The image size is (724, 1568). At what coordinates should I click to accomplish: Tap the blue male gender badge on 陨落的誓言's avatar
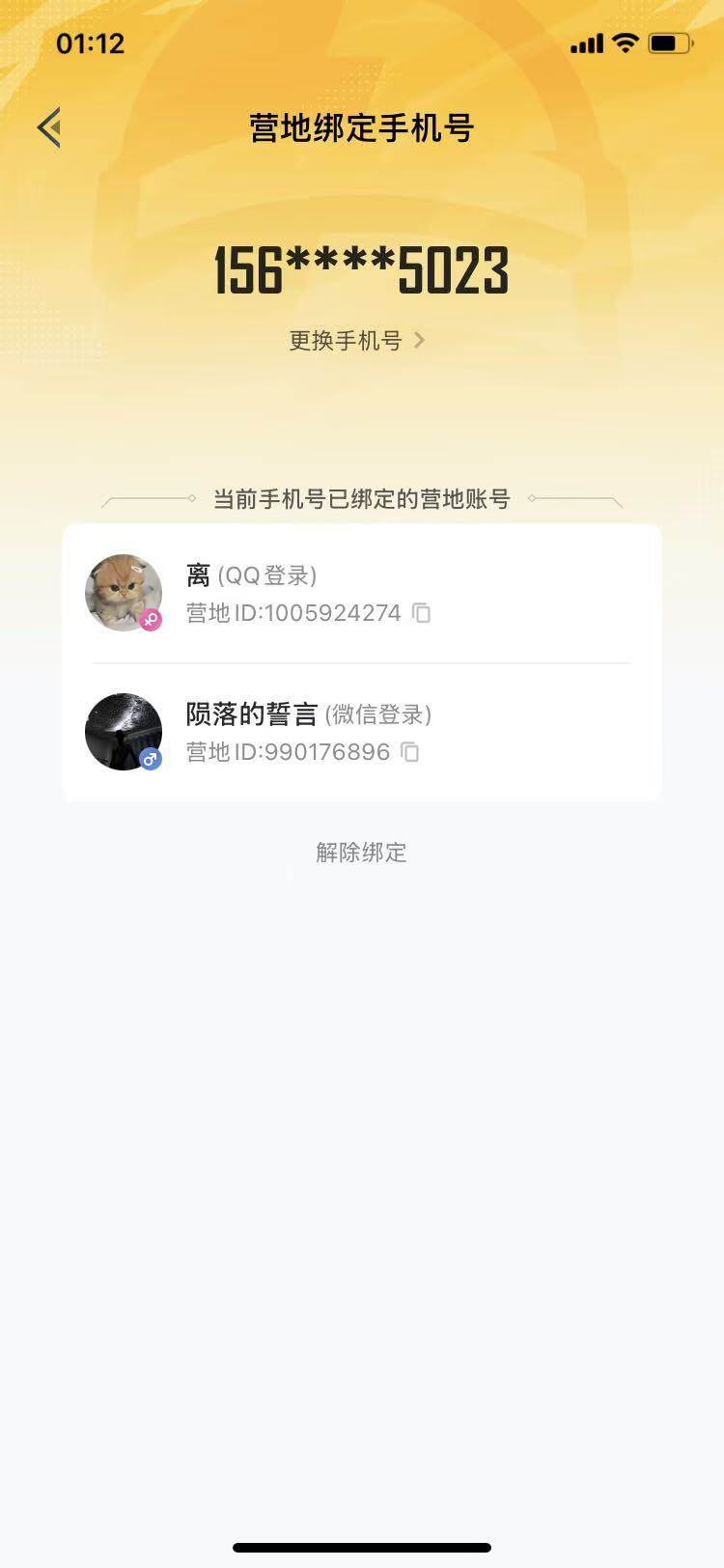[x=151, y=760]
